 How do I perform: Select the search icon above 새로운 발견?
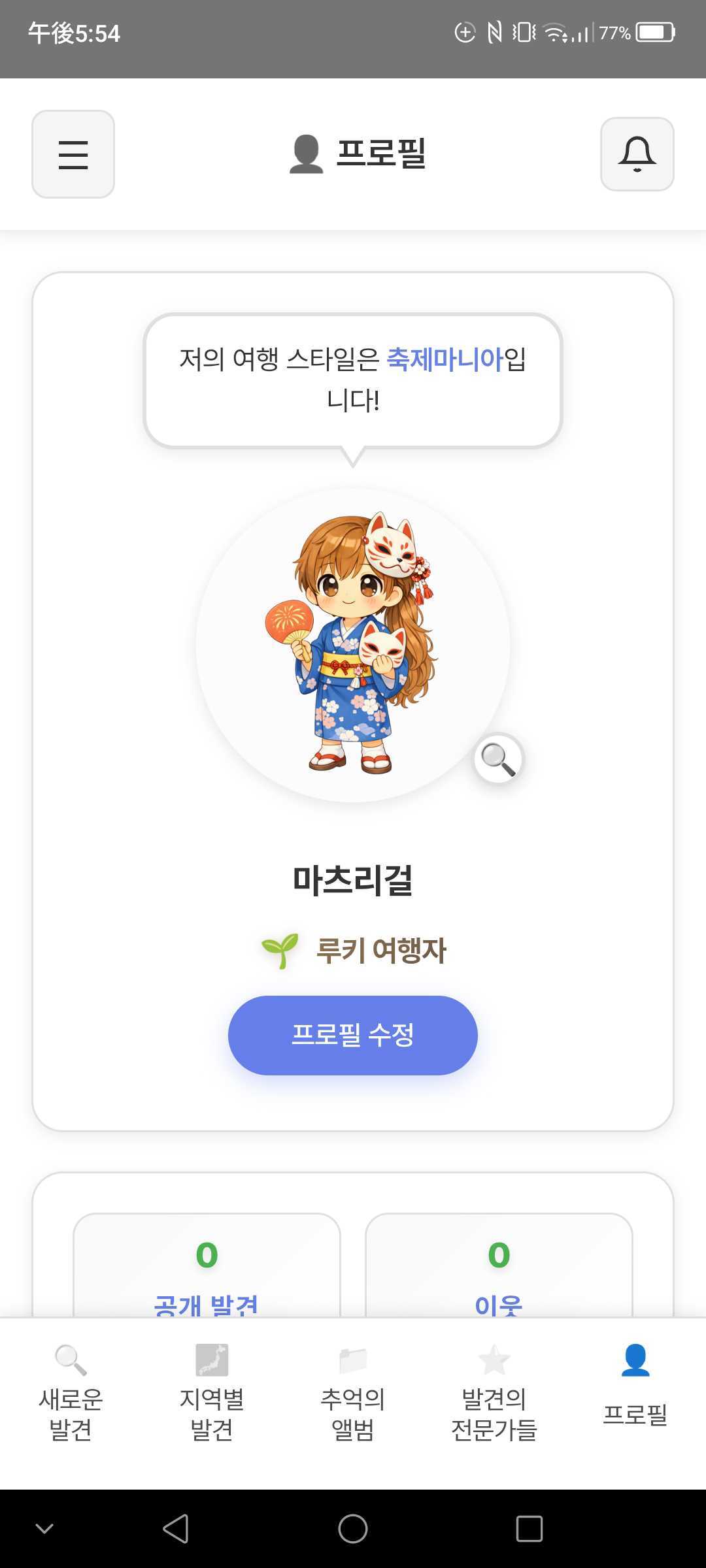pos(71,1360)
